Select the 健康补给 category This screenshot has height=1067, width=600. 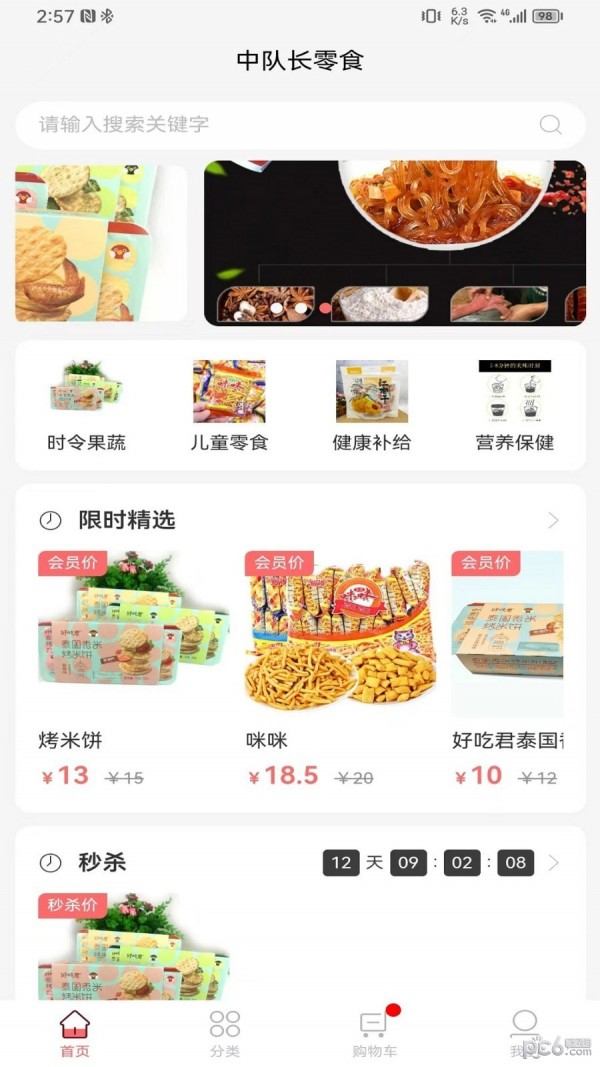372,406
